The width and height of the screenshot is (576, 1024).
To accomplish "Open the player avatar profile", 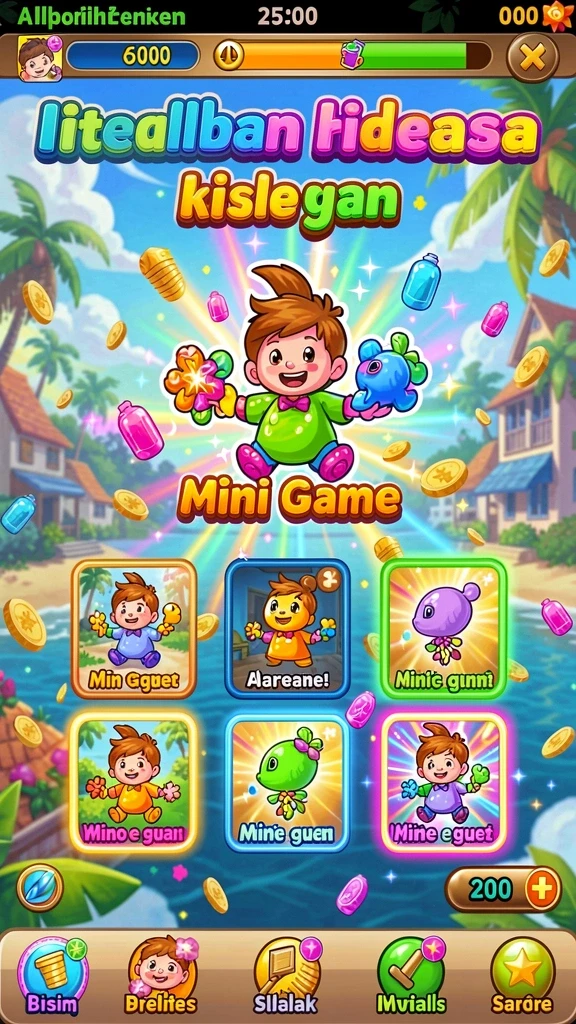I will coord(39,58).
